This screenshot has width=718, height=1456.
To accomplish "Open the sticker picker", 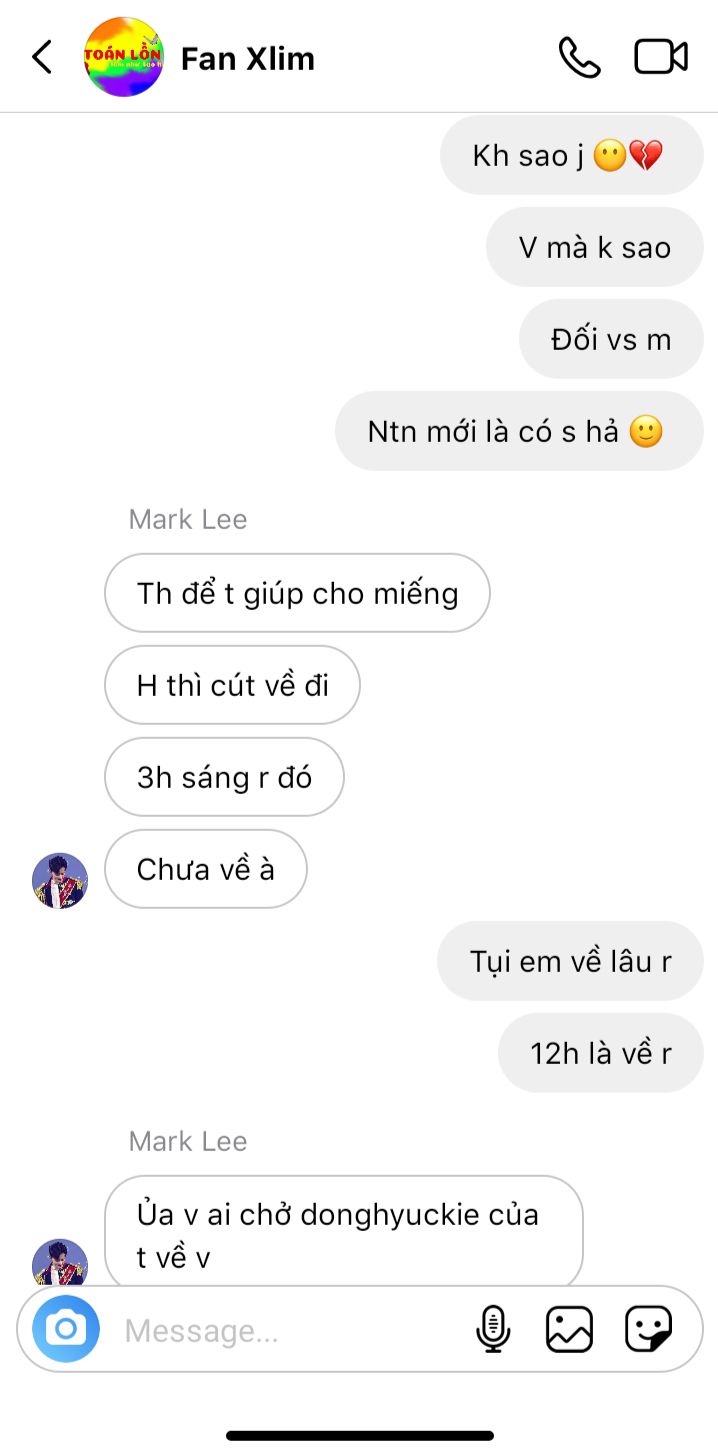I will [x=648, y=1330].
